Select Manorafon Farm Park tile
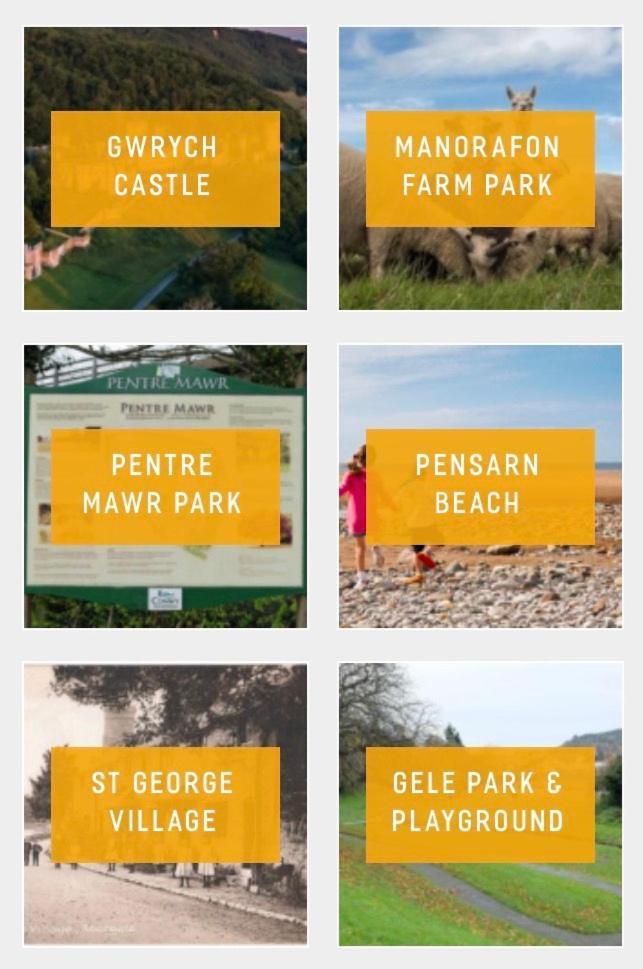643x969 pixels. [480, 168]
